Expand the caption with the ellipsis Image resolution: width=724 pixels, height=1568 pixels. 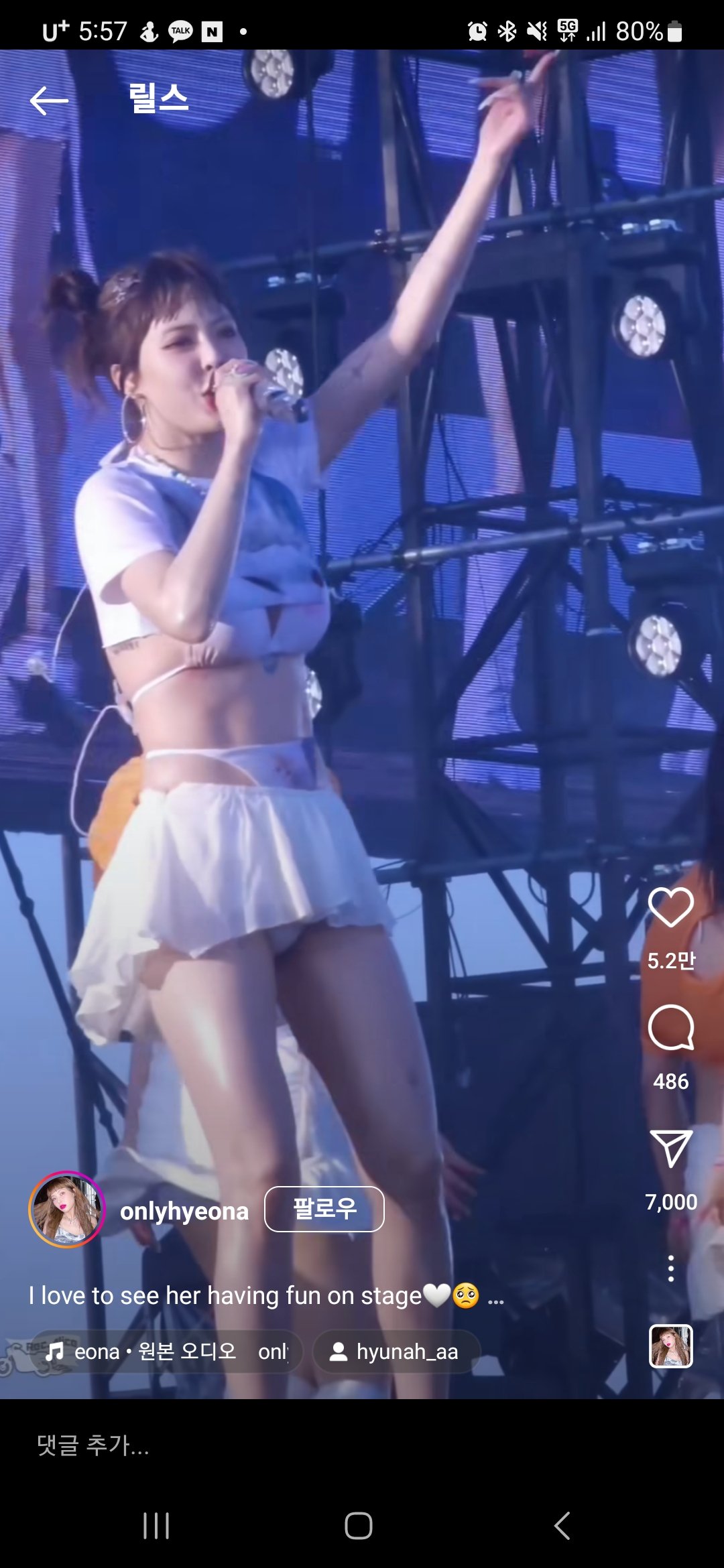coord(495,1299)
